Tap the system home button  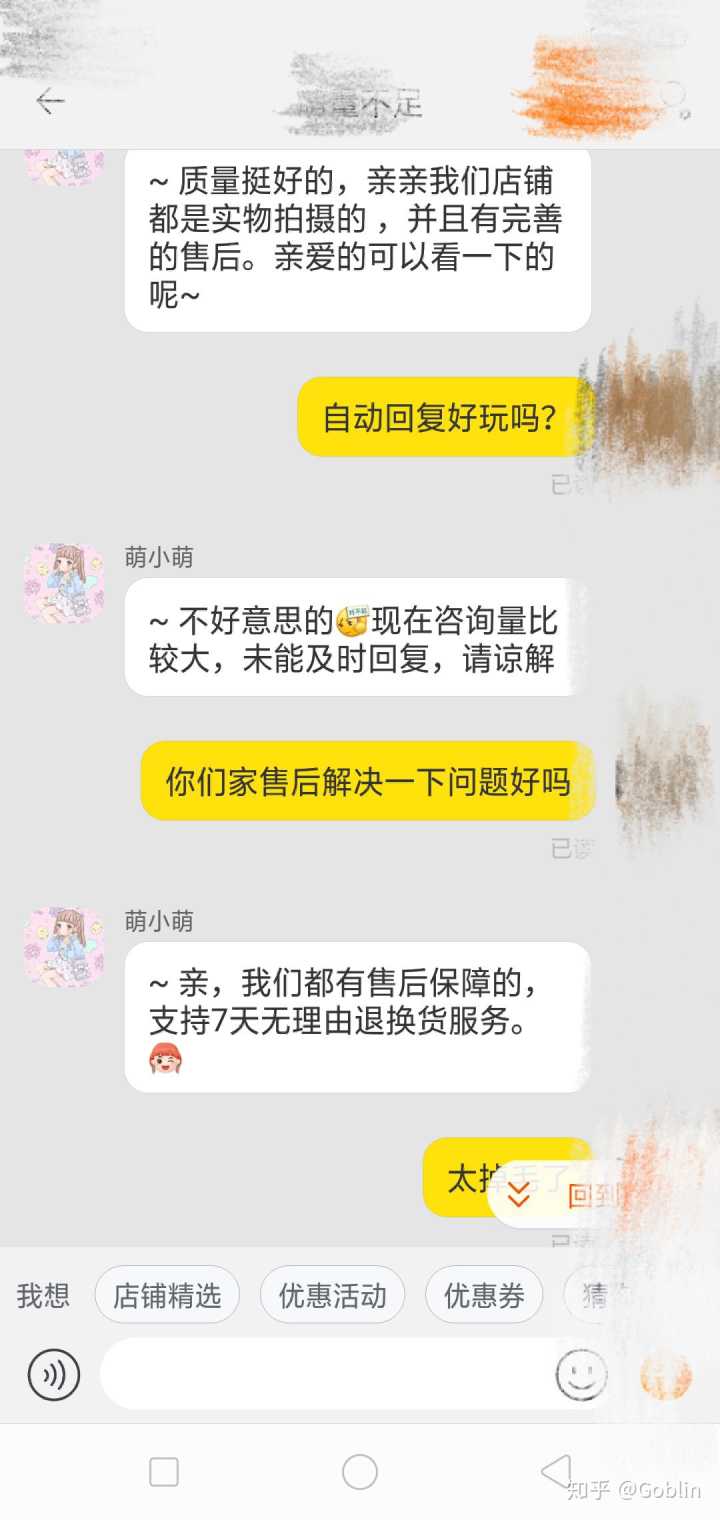(x=360, y=1472)
